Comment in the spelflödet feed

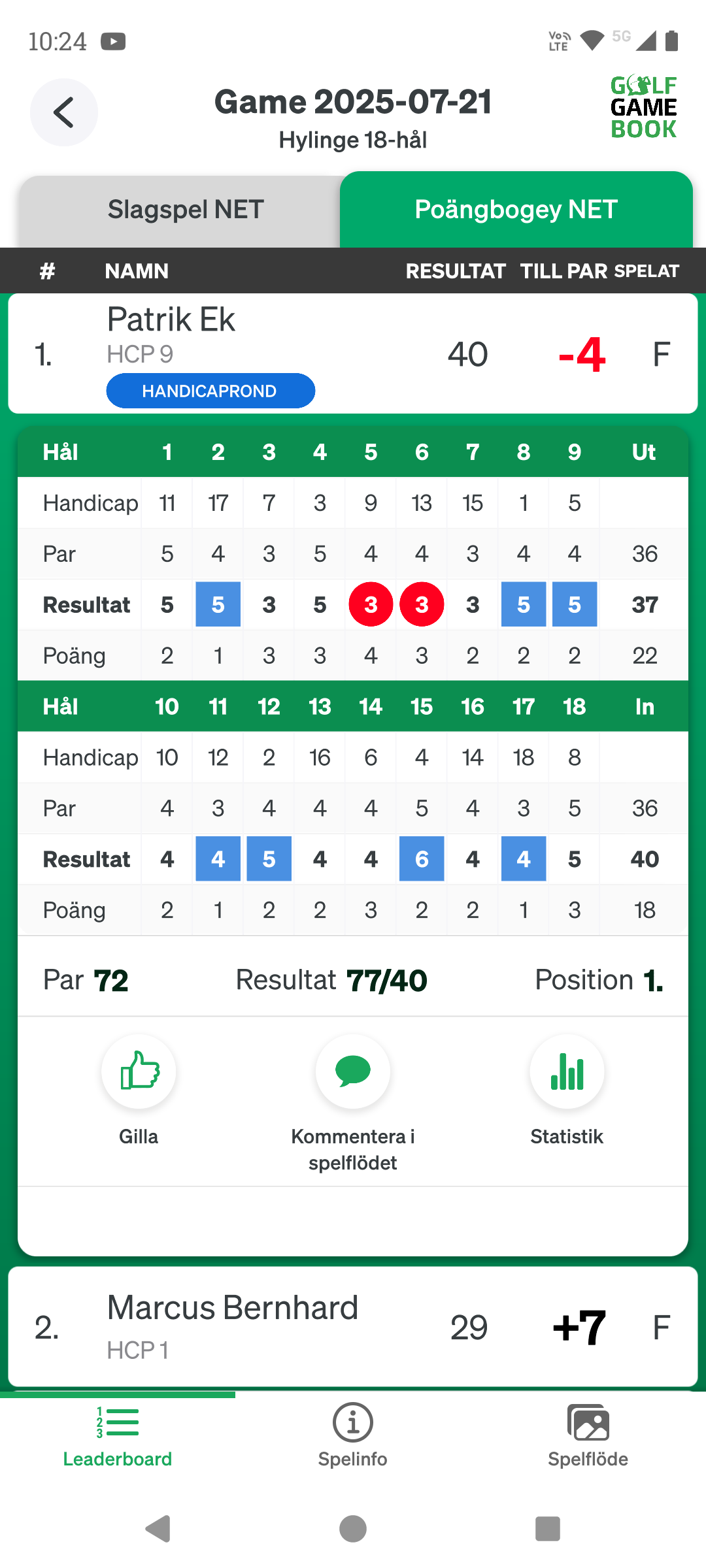point(353,1071)
